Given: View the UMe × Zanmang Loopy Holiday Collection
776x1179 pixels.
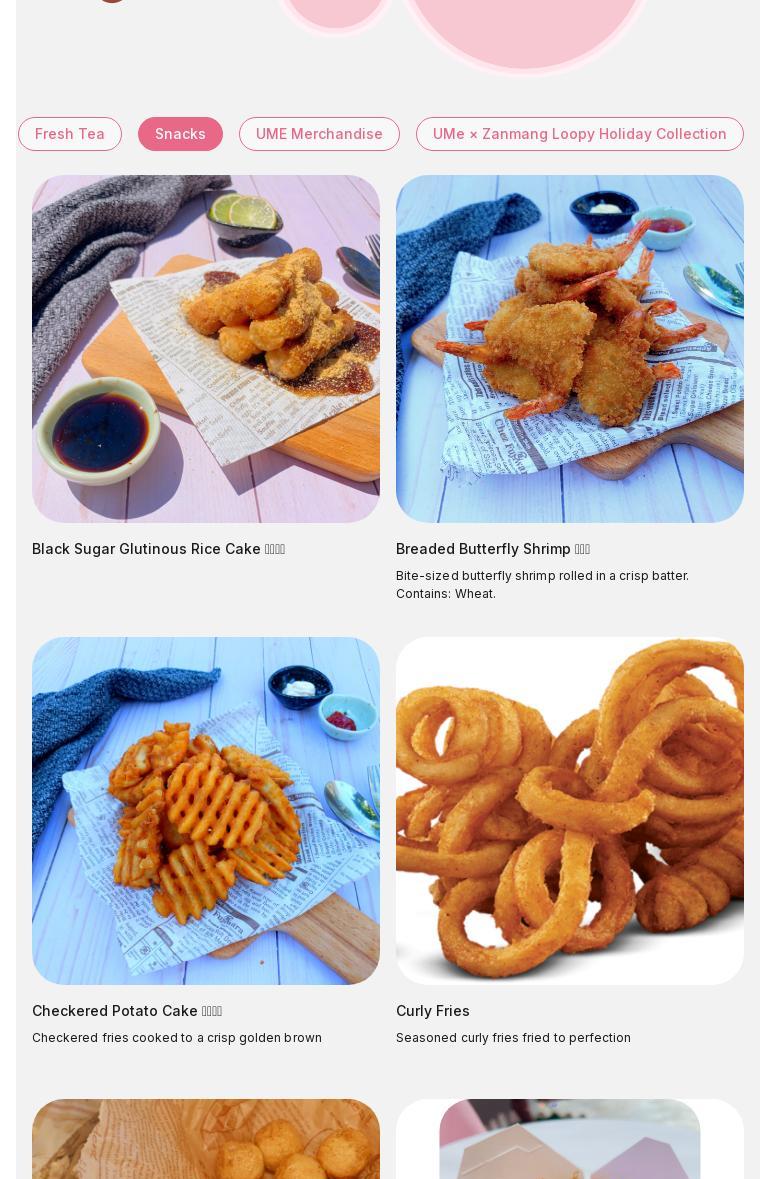Looking at the screenshot, I should 580,133.
